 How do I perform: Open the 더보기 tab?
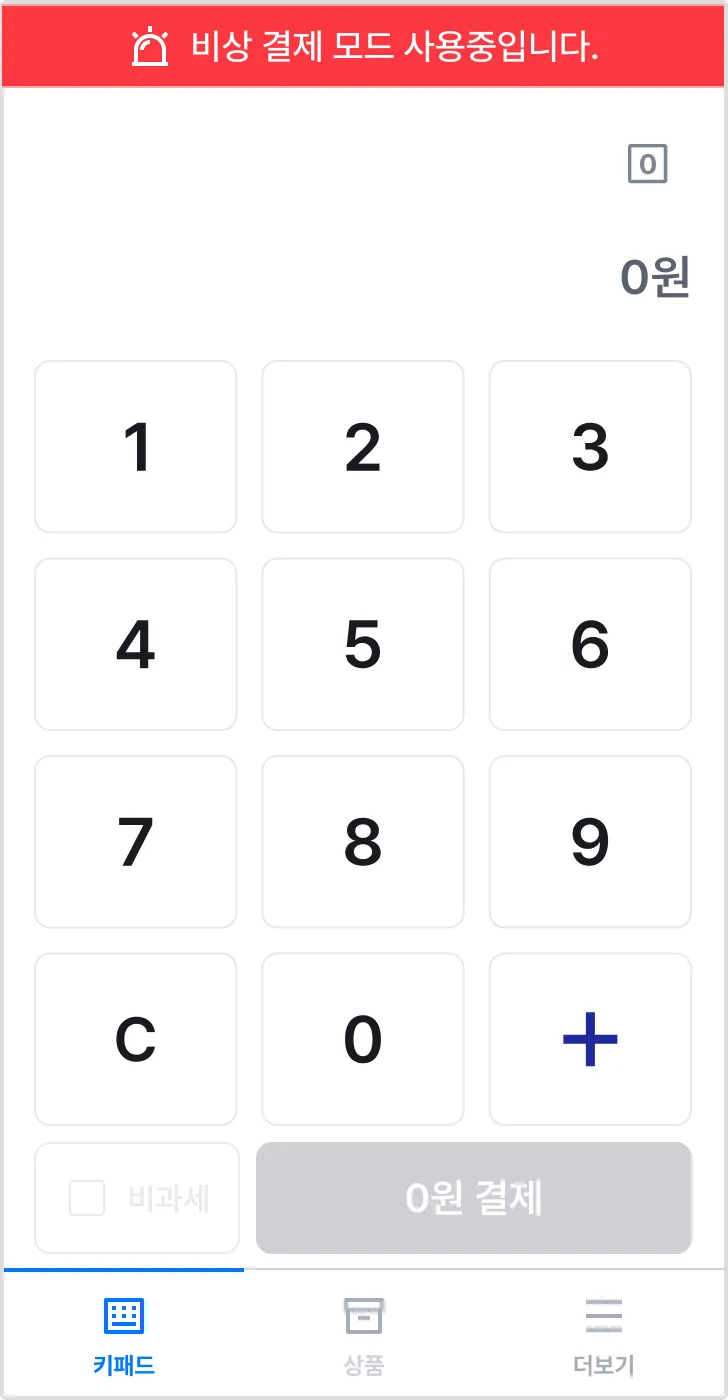(604, 1335)
